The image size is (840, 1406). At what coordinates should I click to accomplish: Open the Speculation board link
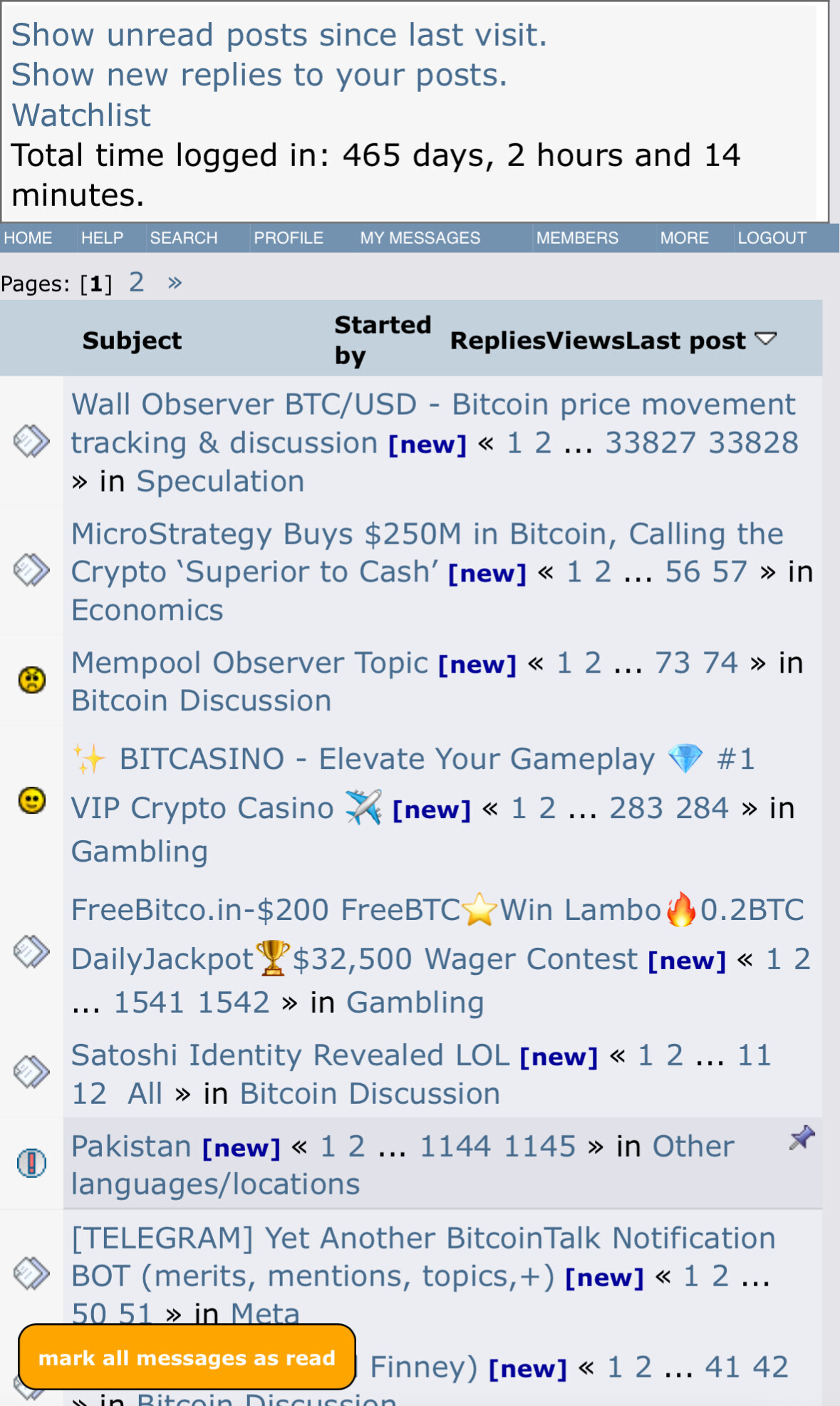[x=220, y=482]
